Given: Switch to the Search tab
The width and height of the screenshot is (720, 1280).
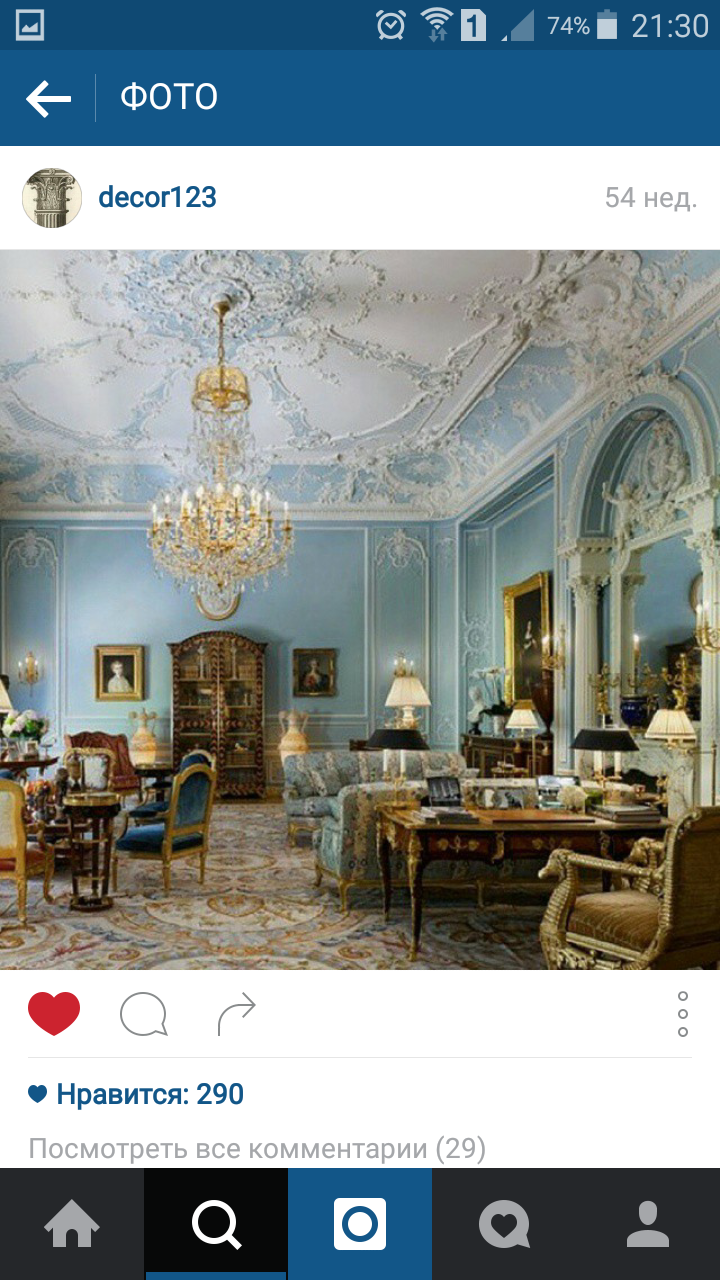Looking at the screenshot, I should (216, 1224).
